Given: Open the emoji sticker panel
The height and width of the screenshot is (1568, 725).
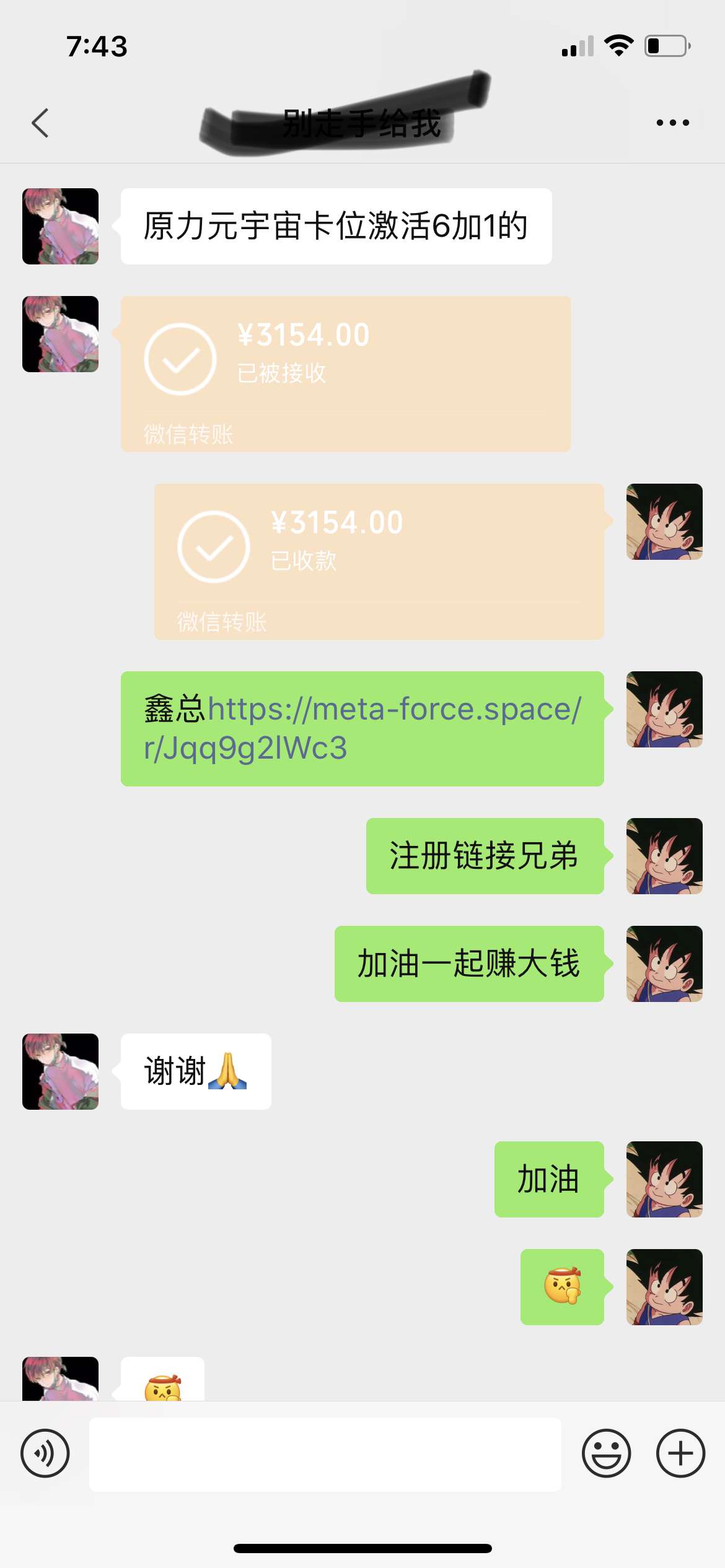Looking at the screenshot, I should point(606,1453).
